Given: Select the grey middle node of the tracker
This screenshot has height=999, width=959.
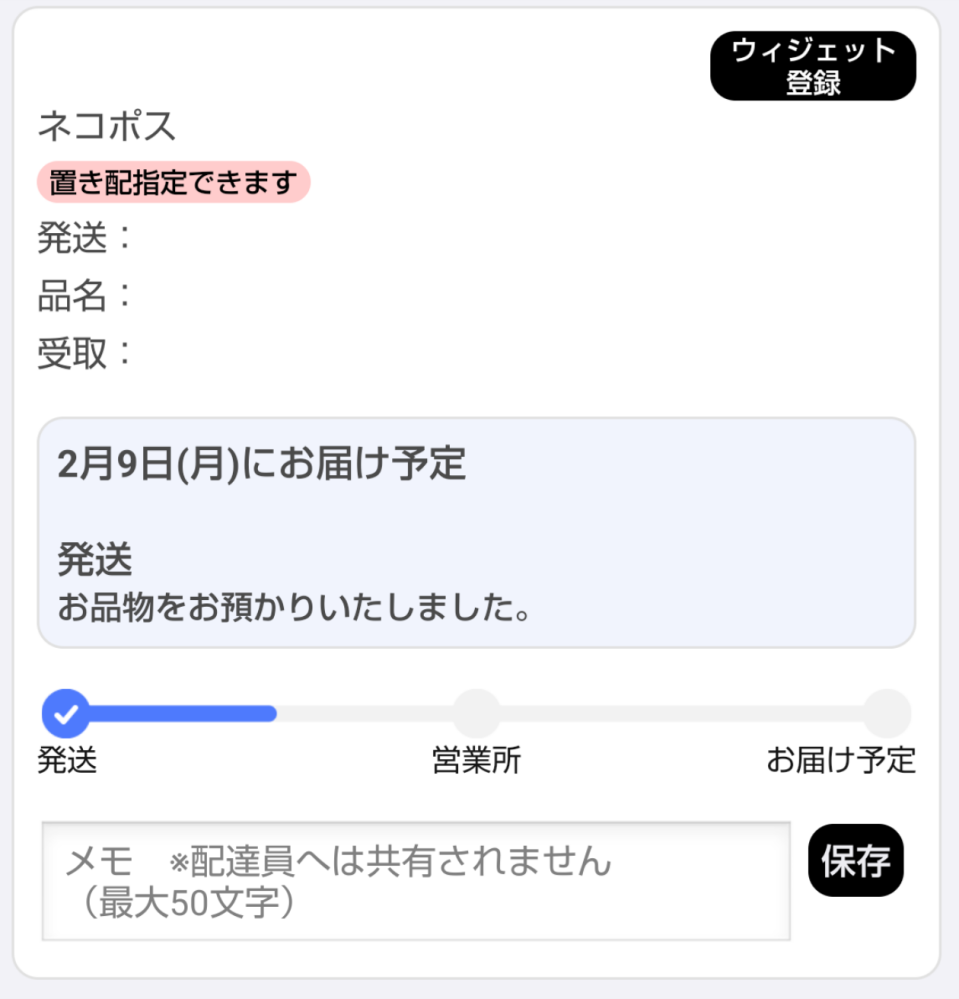Looking at the screenshot, I should 477,714.
